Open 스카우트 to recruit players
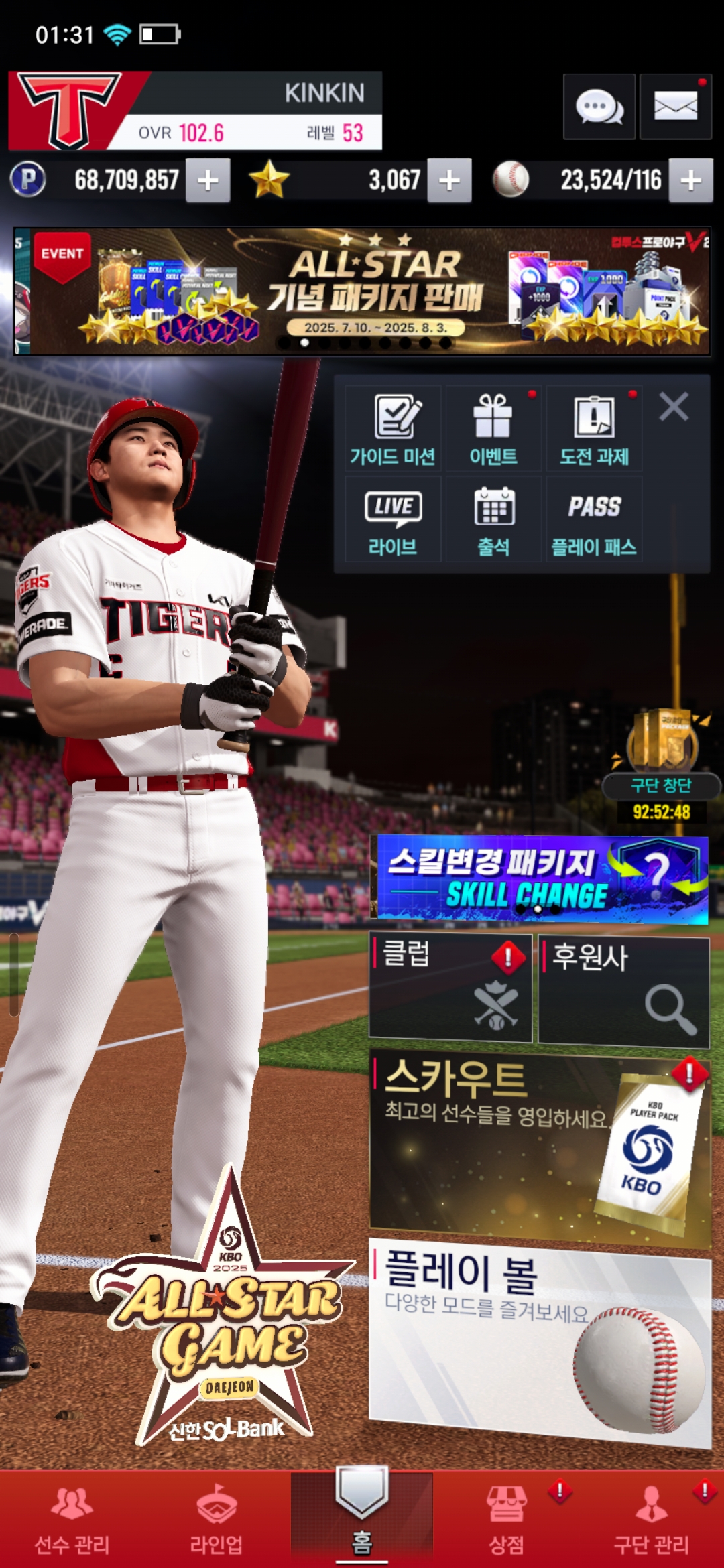This screenshot has width=724, height=1568. tap(540, 1147)
